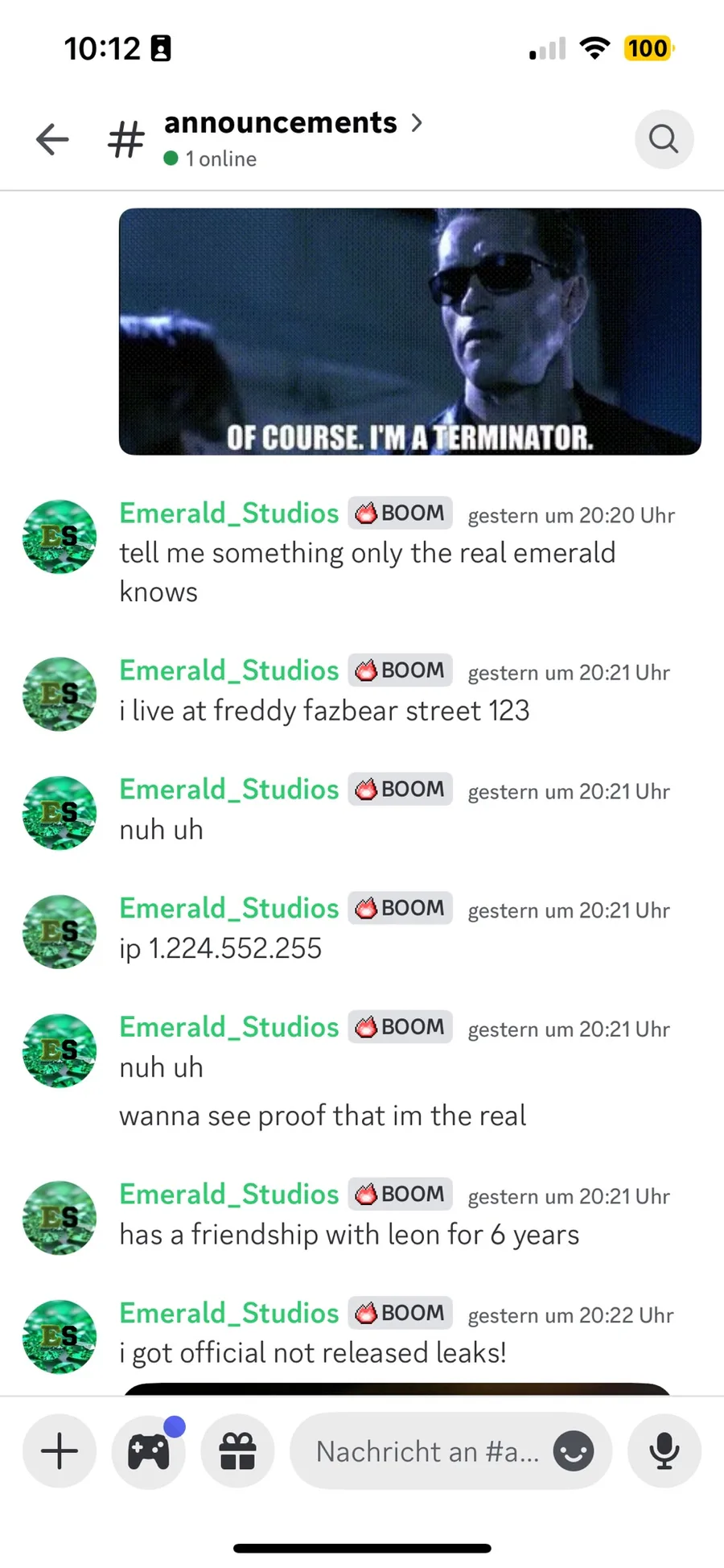Open the plus attachment menu

tap(60, 1451)
